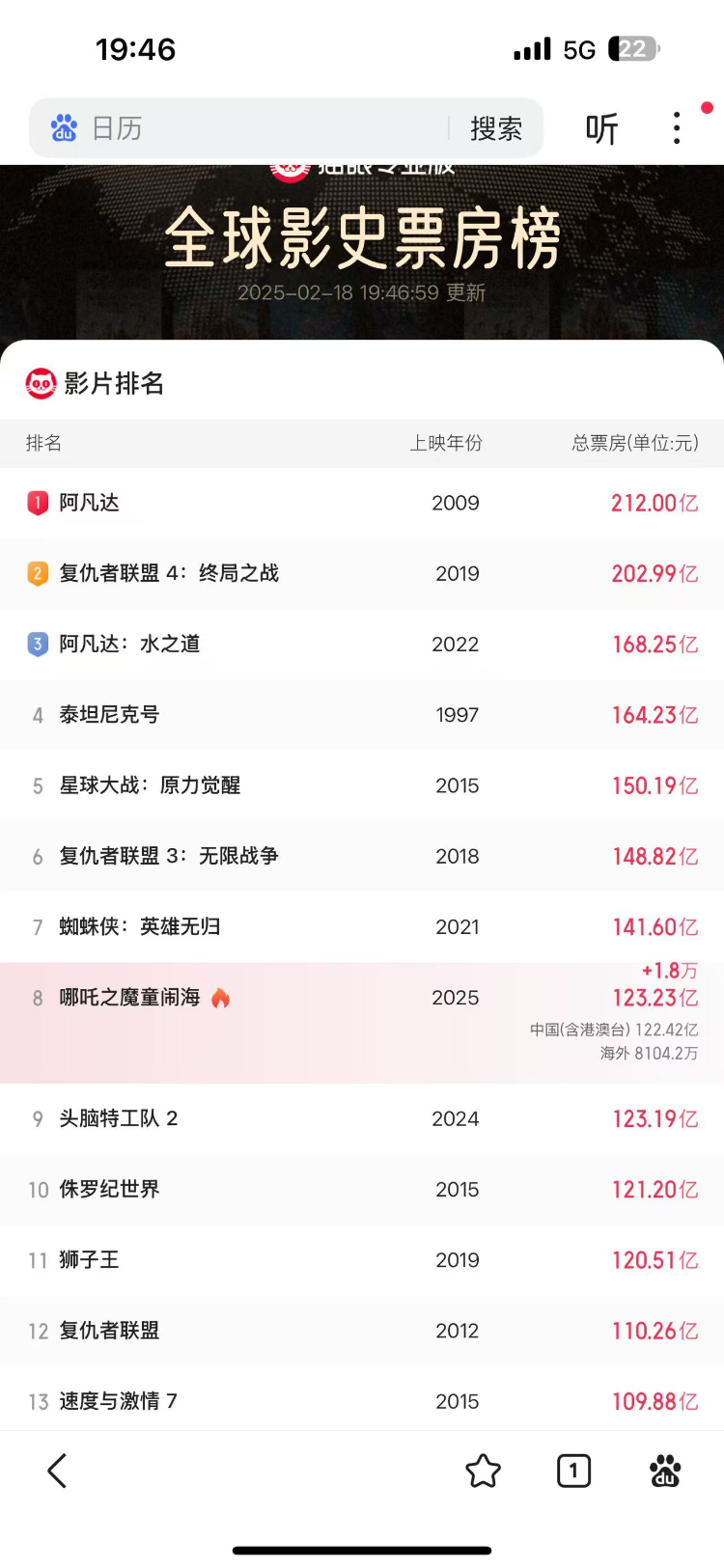Open the 泰坦尼克号 row
724x1568 pixels.
(x=362, y=715)
